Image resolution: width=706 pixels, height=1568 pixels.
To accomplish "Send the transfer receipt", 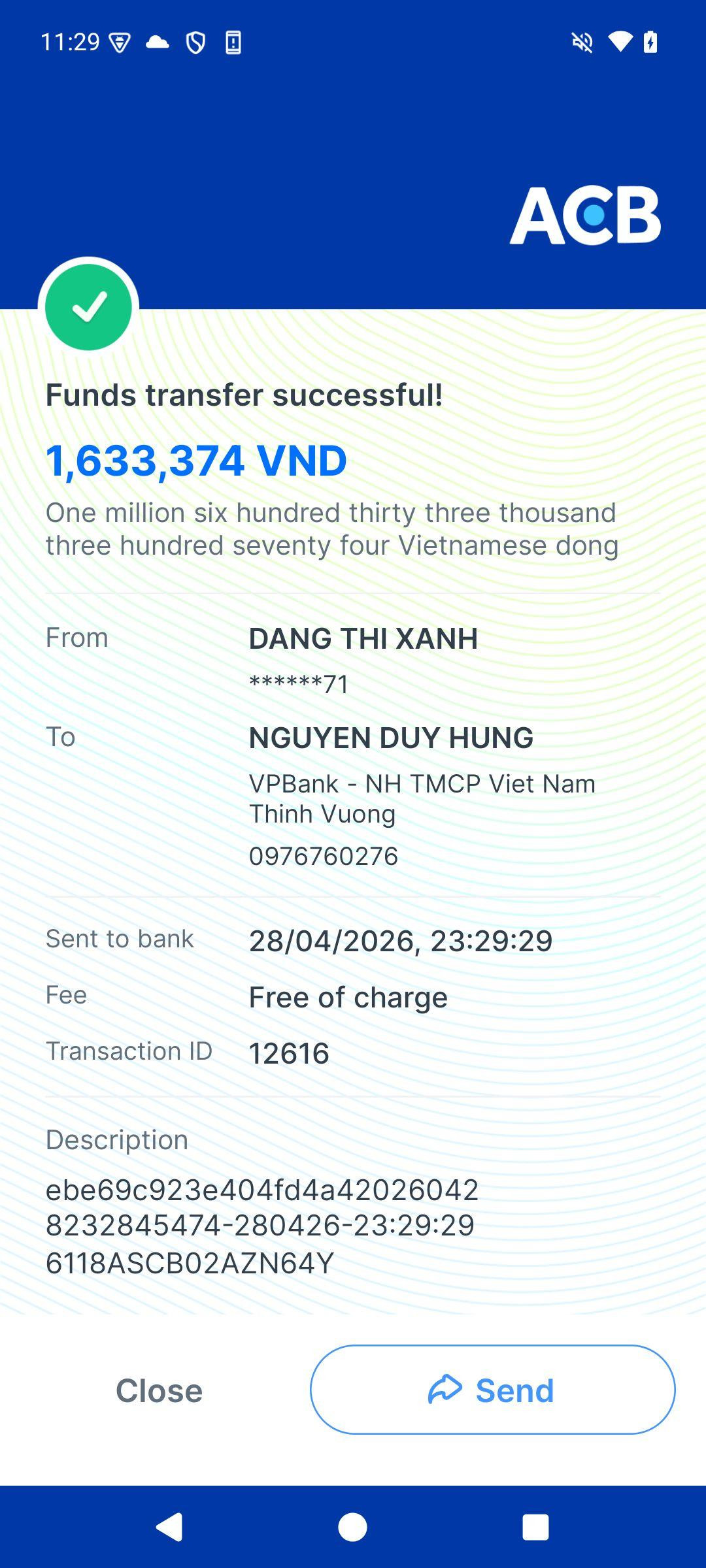I will (x=492, y=1390).
